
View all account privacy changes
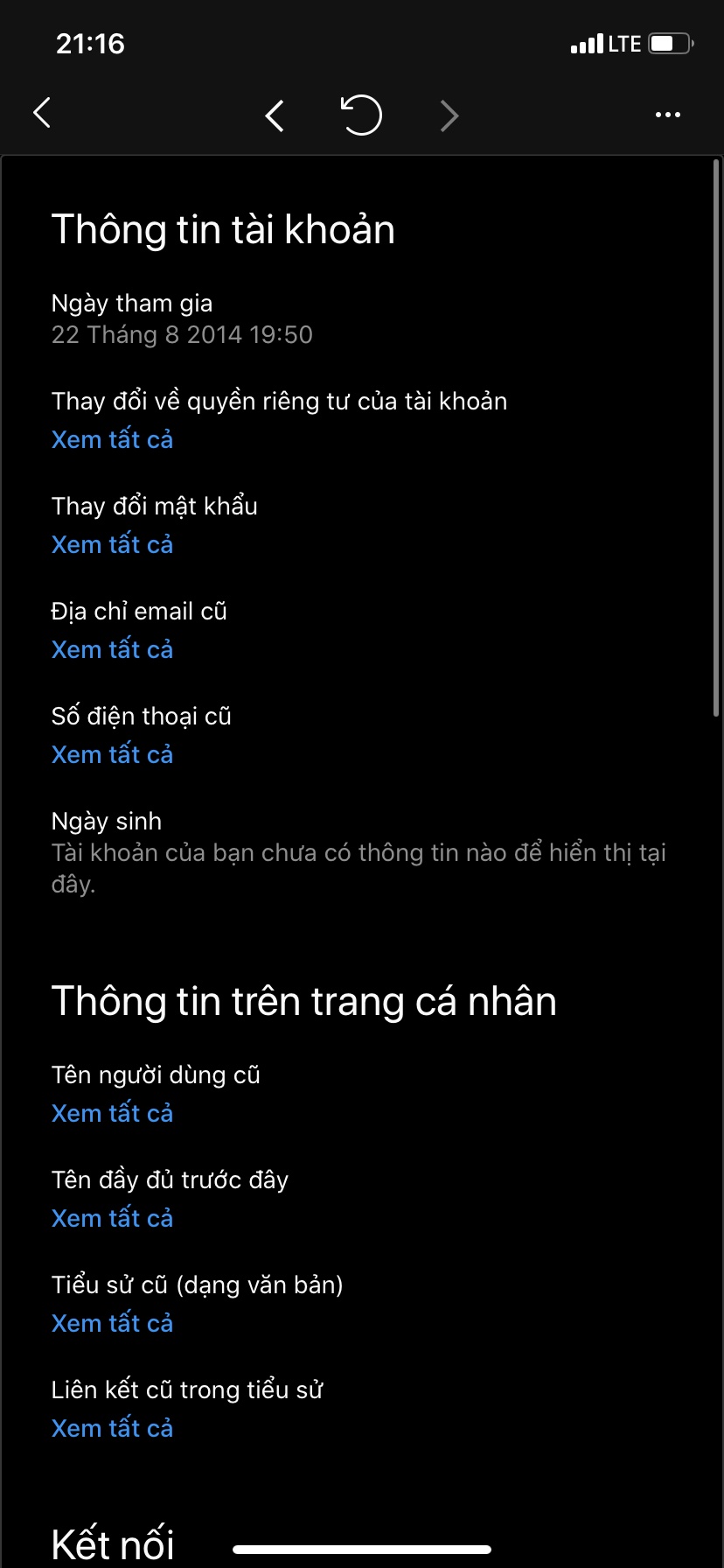coord(112,439)
